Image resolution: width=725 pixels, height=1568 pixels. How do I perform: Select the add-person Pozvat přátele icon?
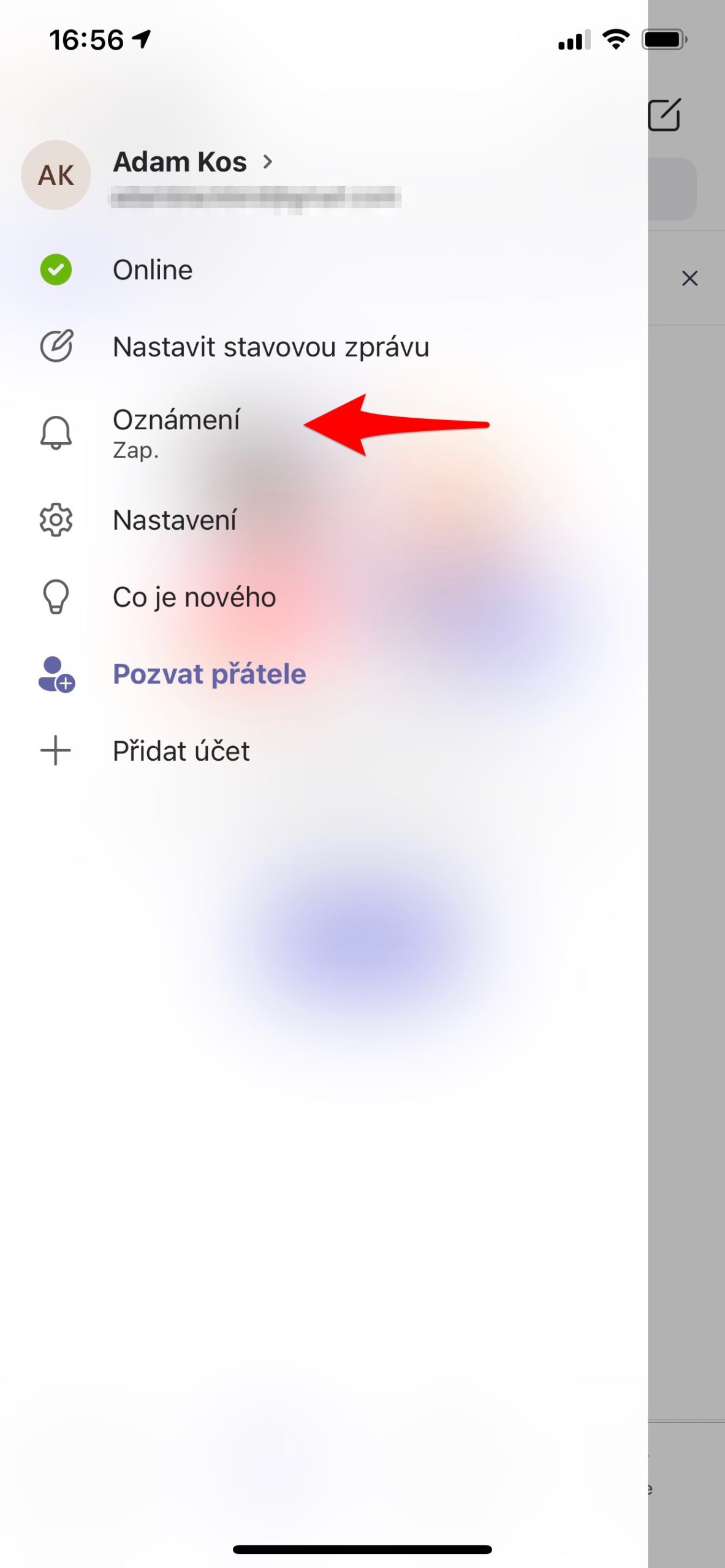point(56,674)
